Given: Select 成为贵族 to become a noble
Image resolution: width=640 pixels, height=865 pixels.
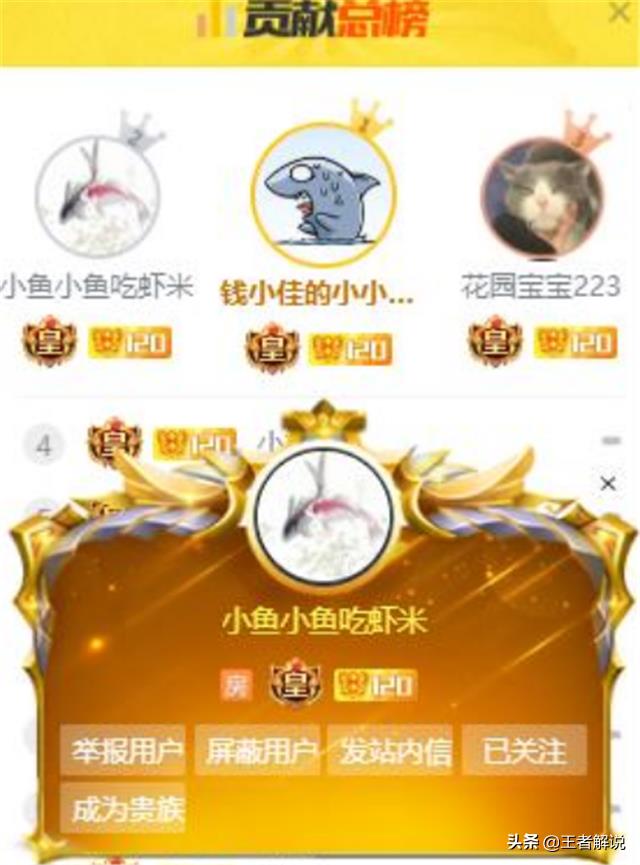Looking at the screenshot, I should 123,809.
